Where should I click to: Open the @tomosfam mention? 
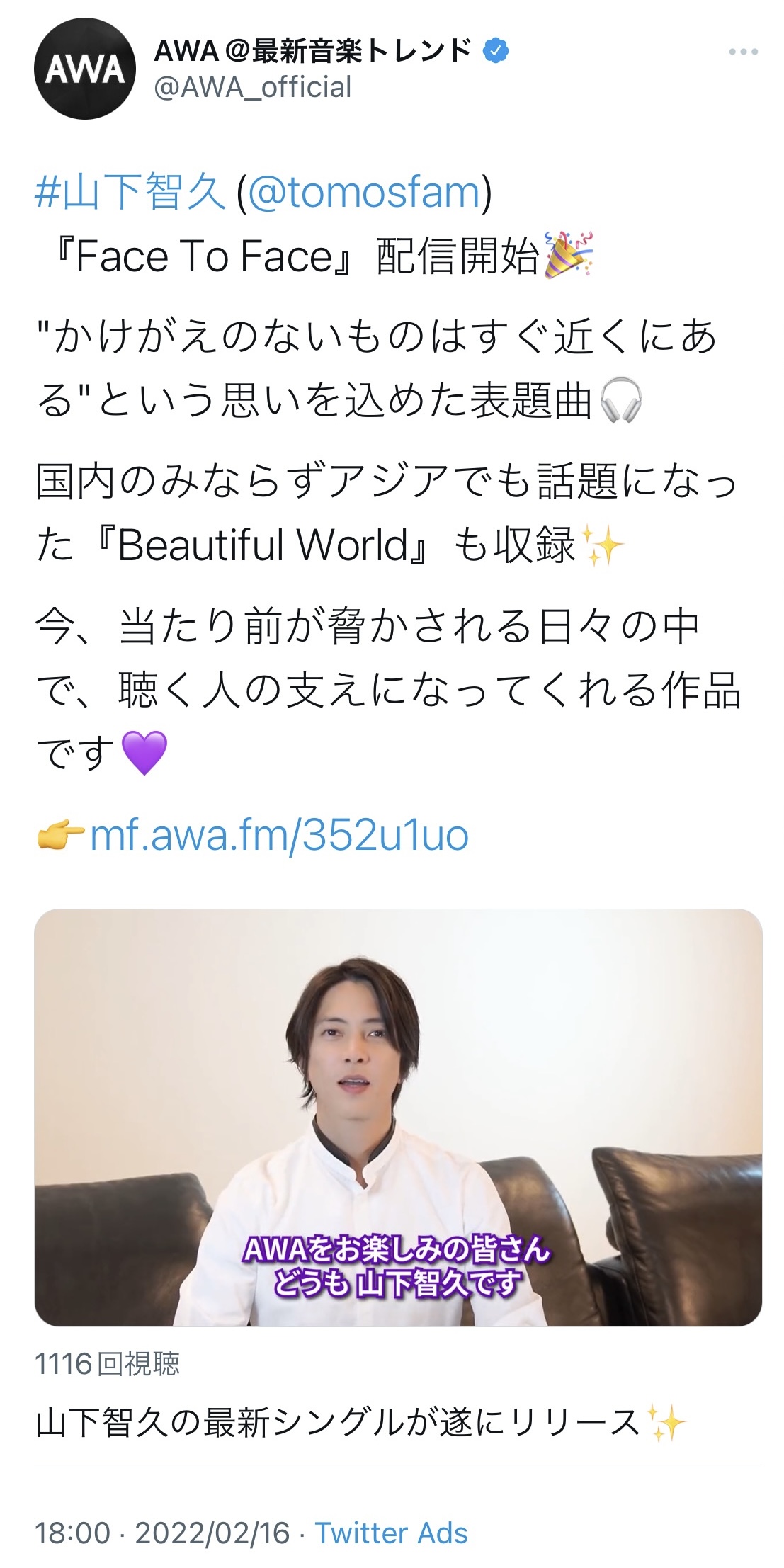point(364,192)
